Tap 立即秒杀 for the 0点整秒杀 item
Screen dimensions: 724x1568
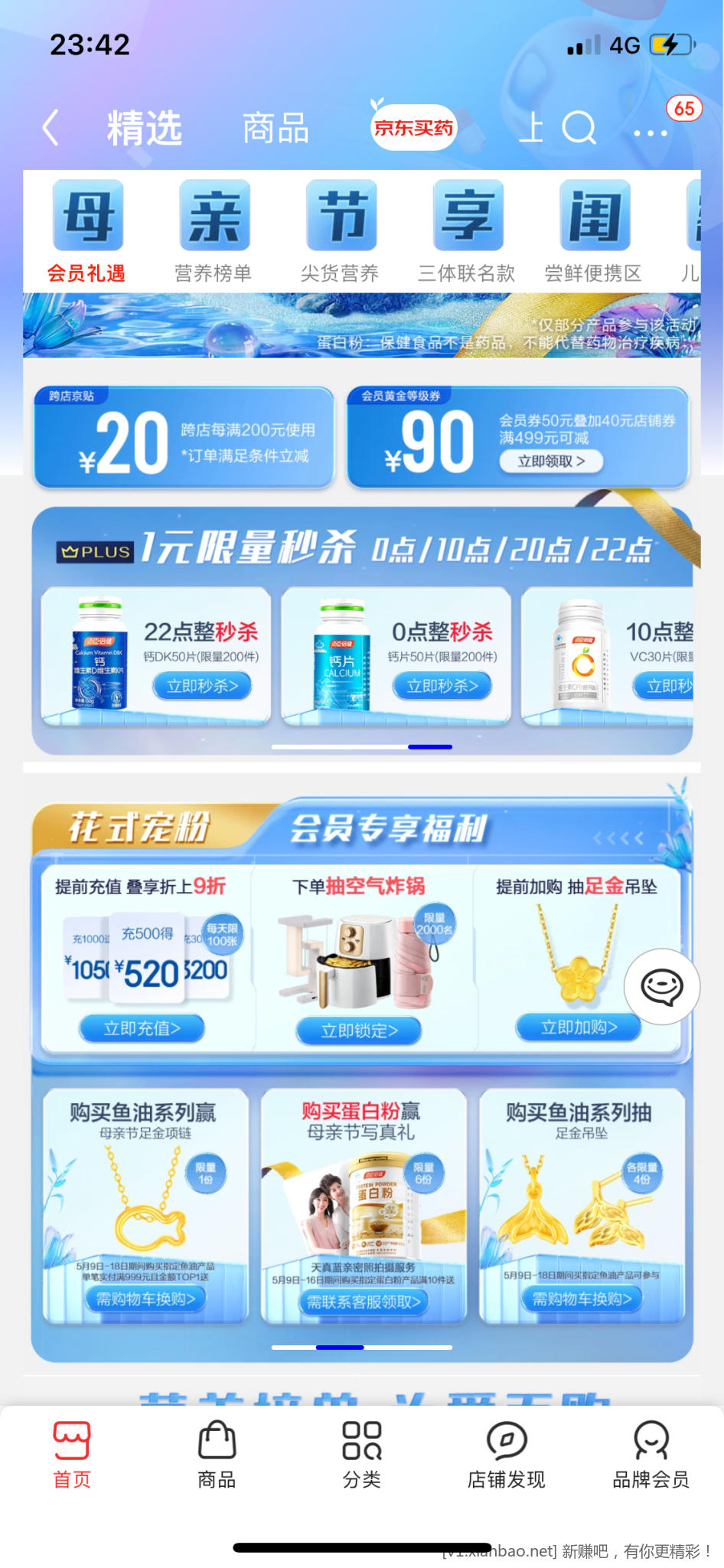point(442,686)
